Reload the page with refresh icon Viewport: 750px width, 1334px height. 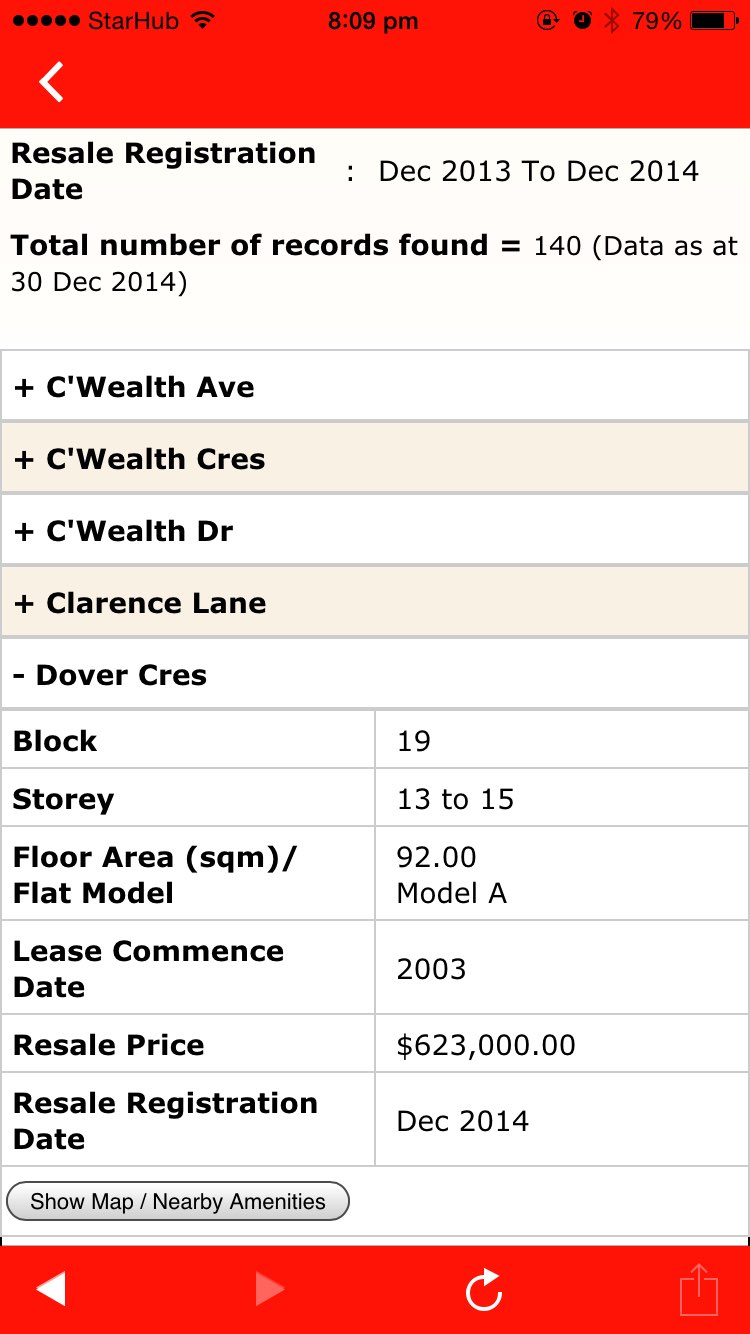click(484, 1290)
